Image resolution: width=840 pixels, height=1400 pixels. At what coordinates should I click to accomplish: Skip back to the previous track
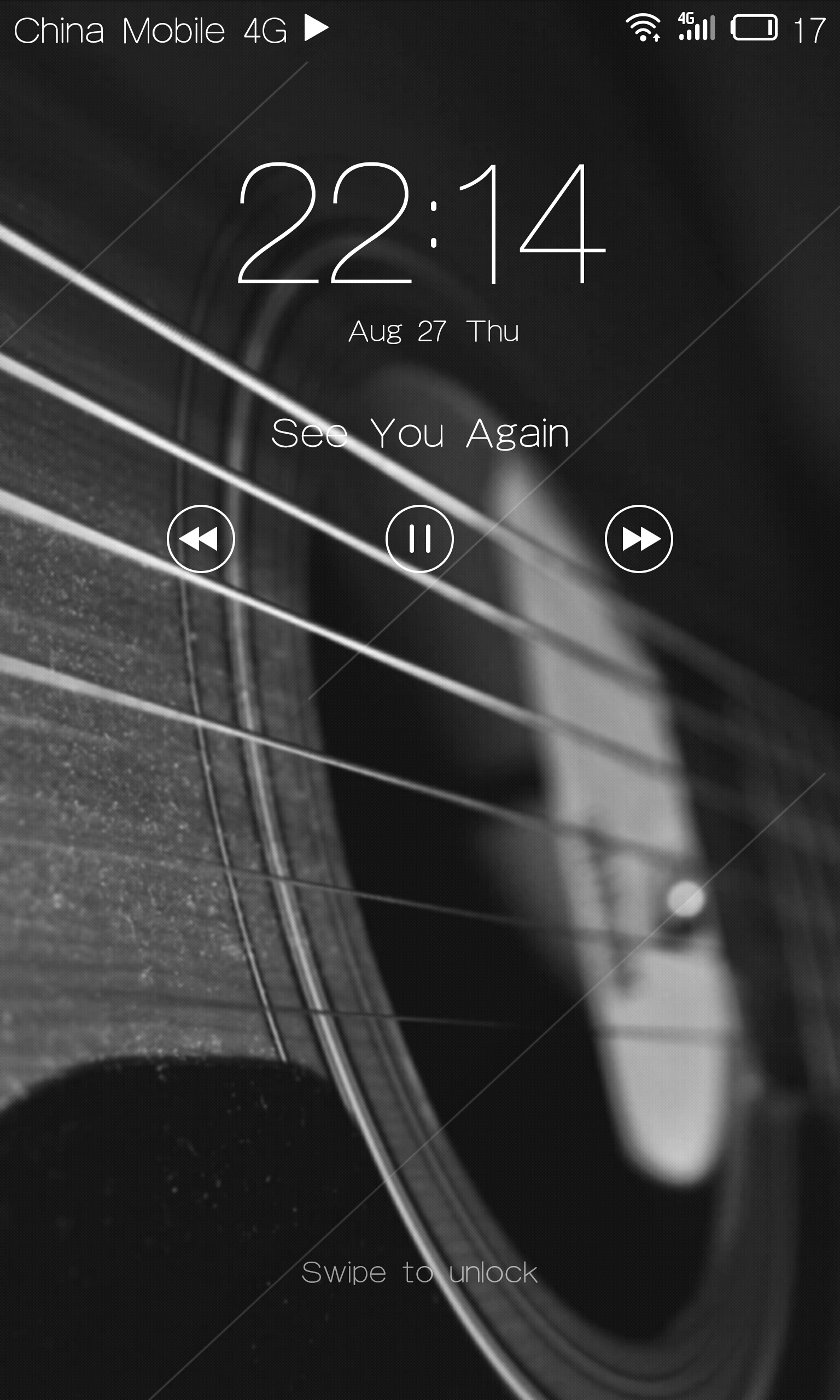point(201,539)
